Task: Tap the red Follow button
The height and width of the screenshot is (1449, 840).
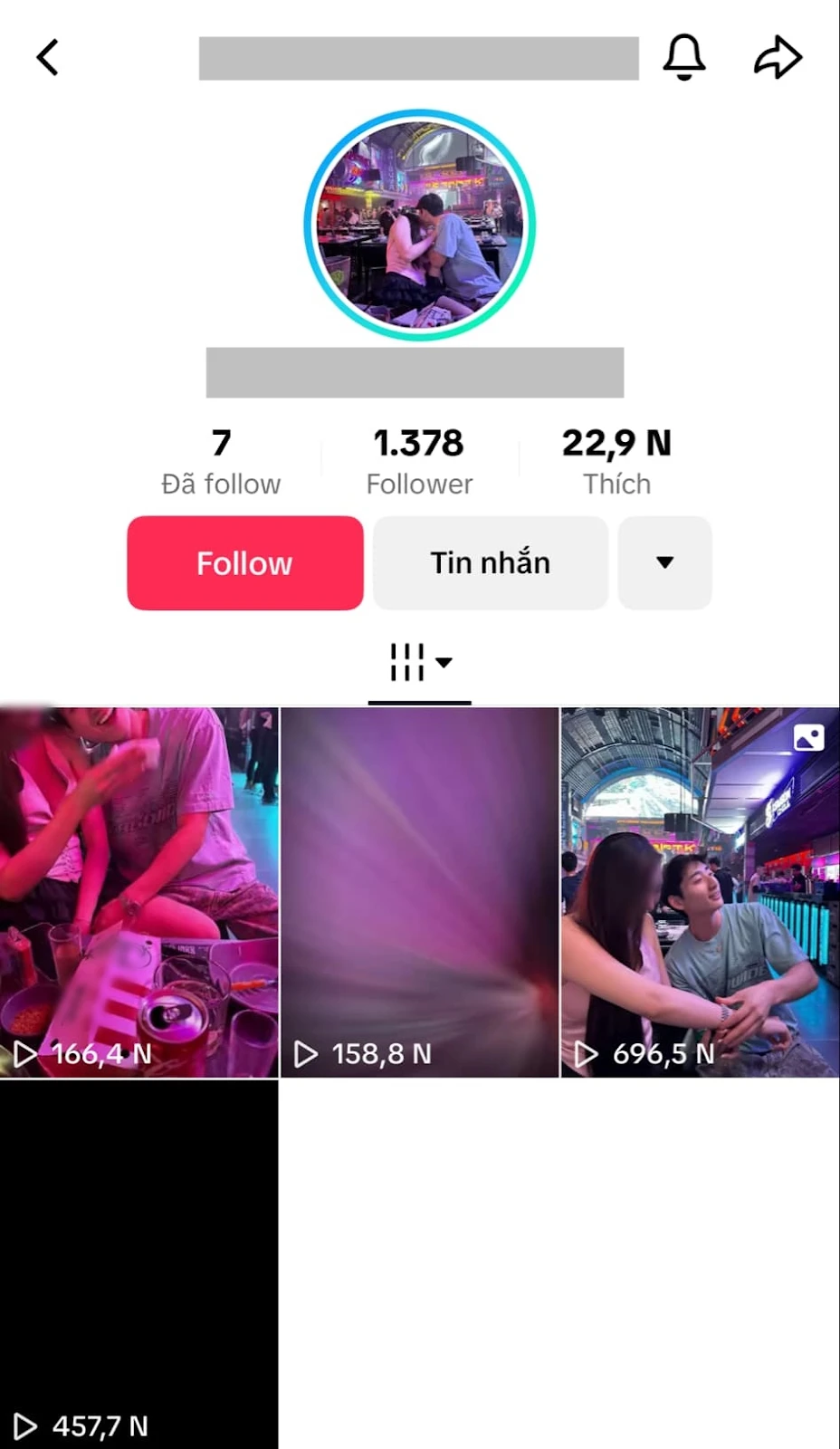Action: 245,562
